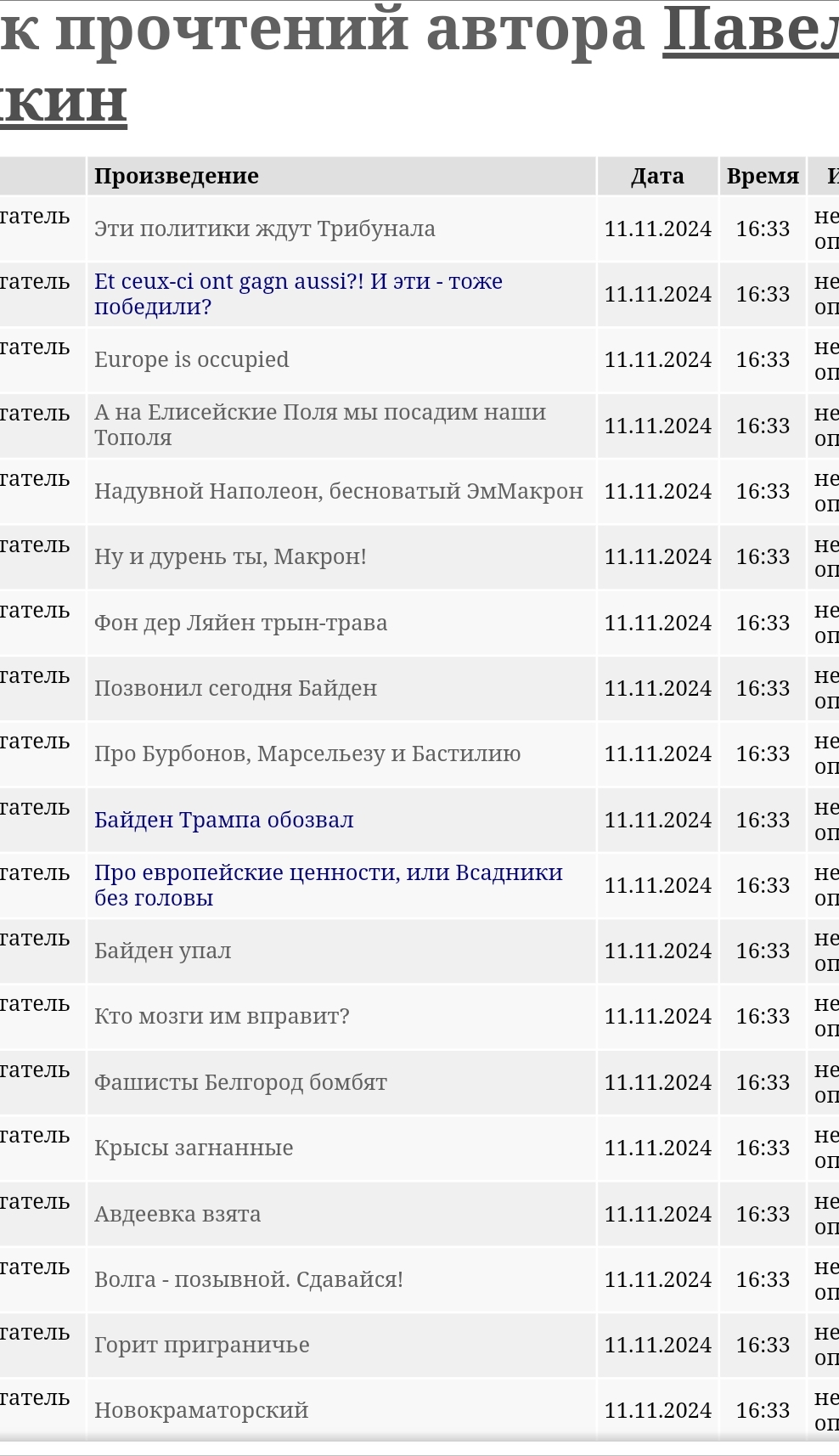
Task: Open 'Про европейские ценности, или Всадники без головы'
Action: click(x=329, y=885)
